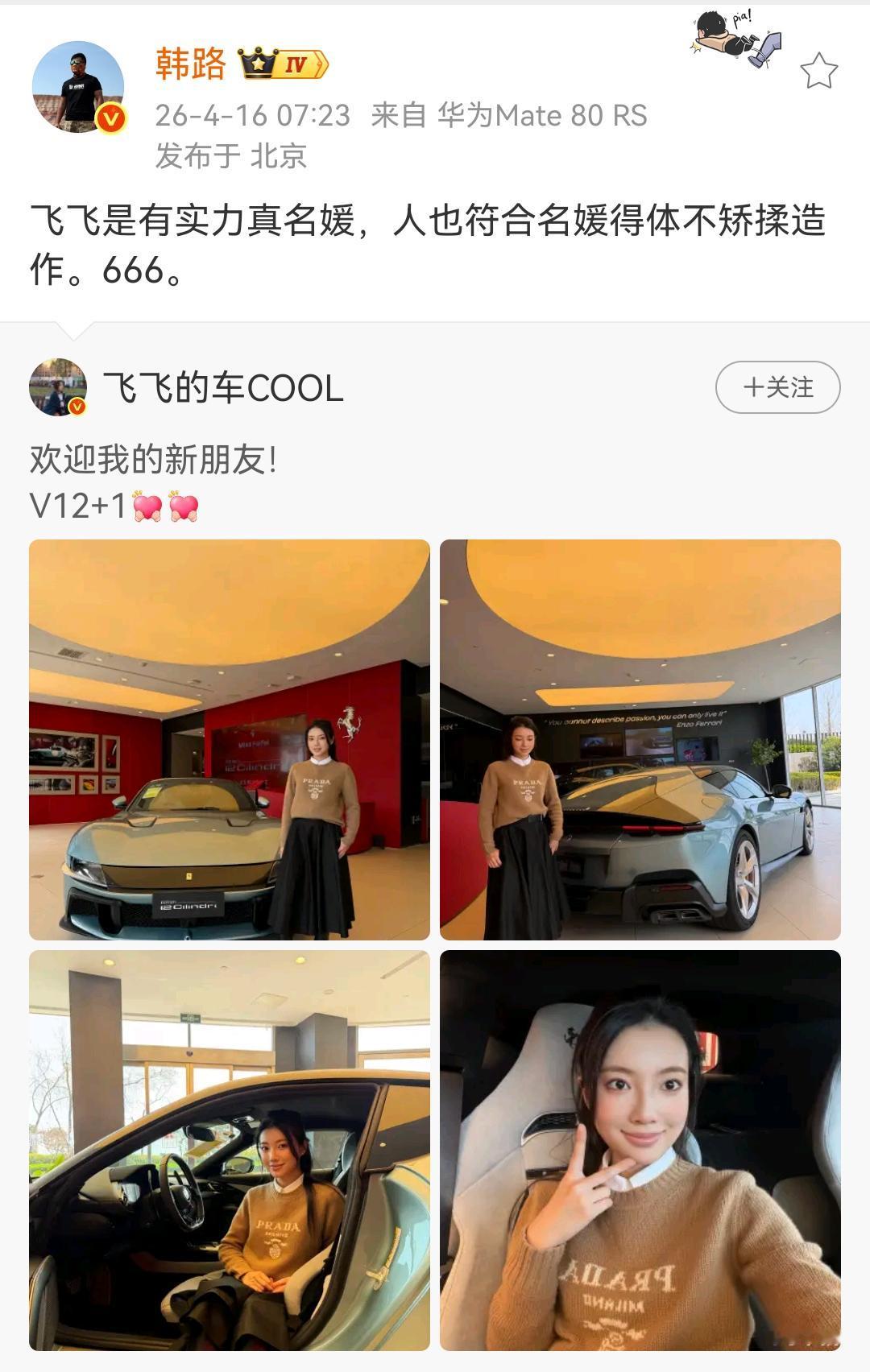Toggle following via the +关注 button
This screenshot has width=870, height=1372.
(x=776, y=386)
